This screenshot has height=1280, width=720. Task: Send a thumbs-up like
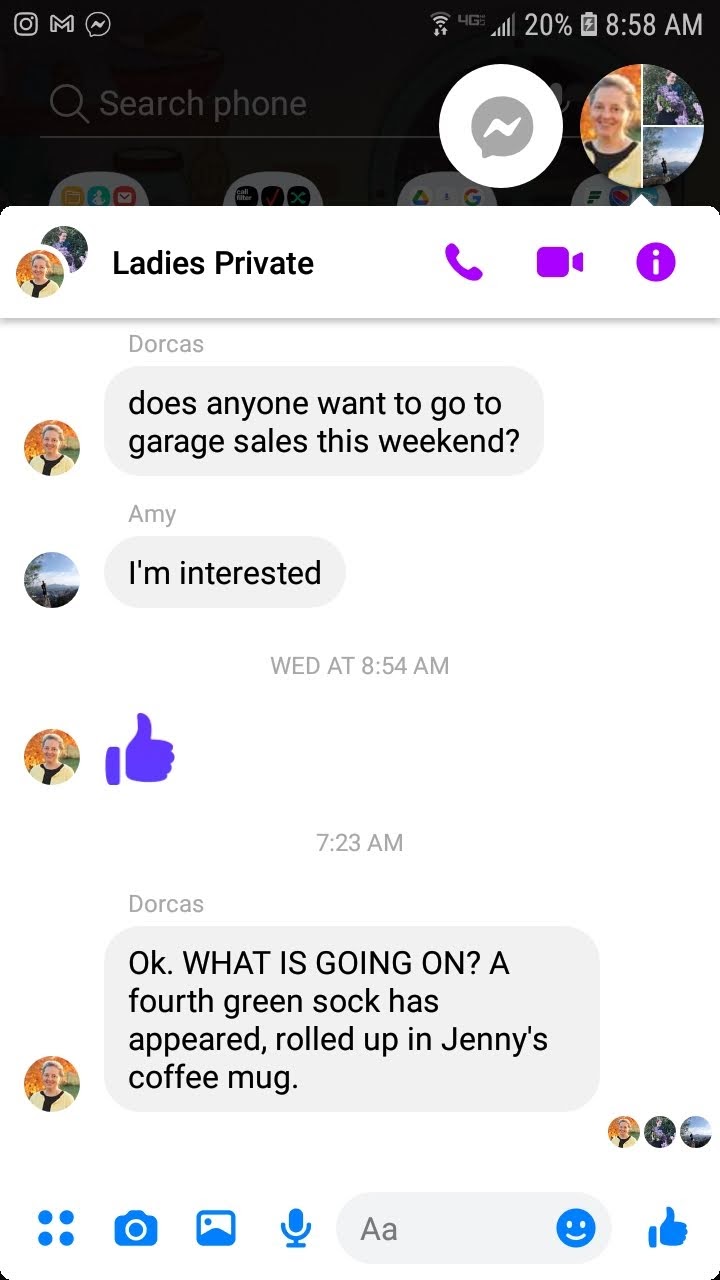668,1226
